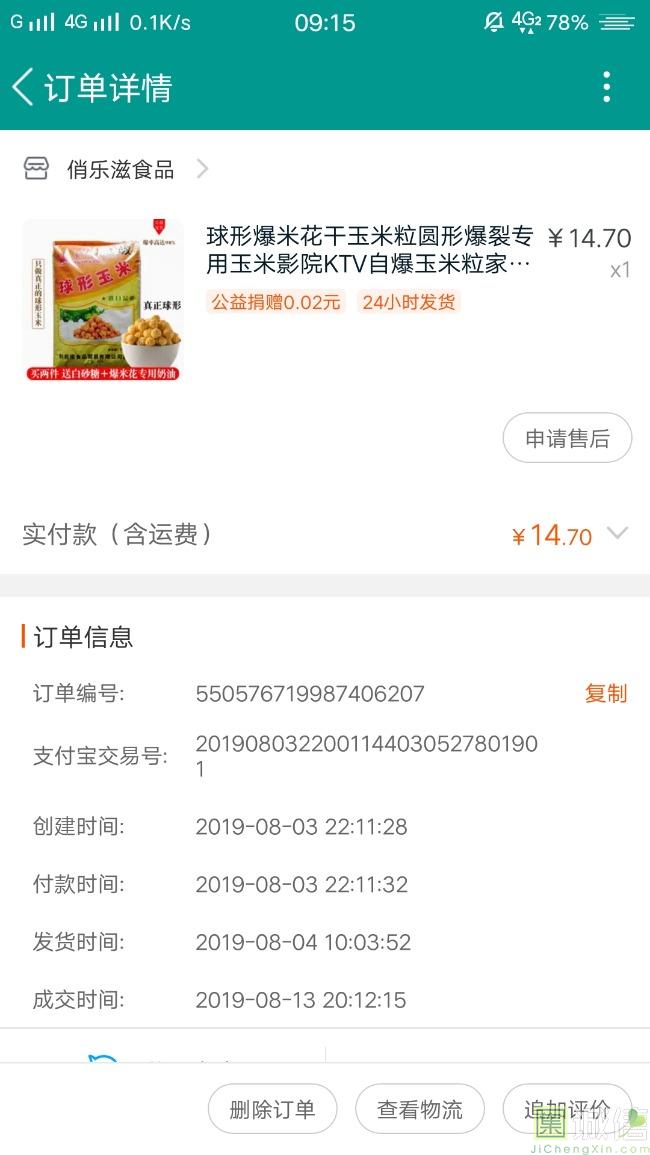Open the 俏乐滋食品 store page
This screenshot has width=650, height=1155.
(x=116, y=169)
